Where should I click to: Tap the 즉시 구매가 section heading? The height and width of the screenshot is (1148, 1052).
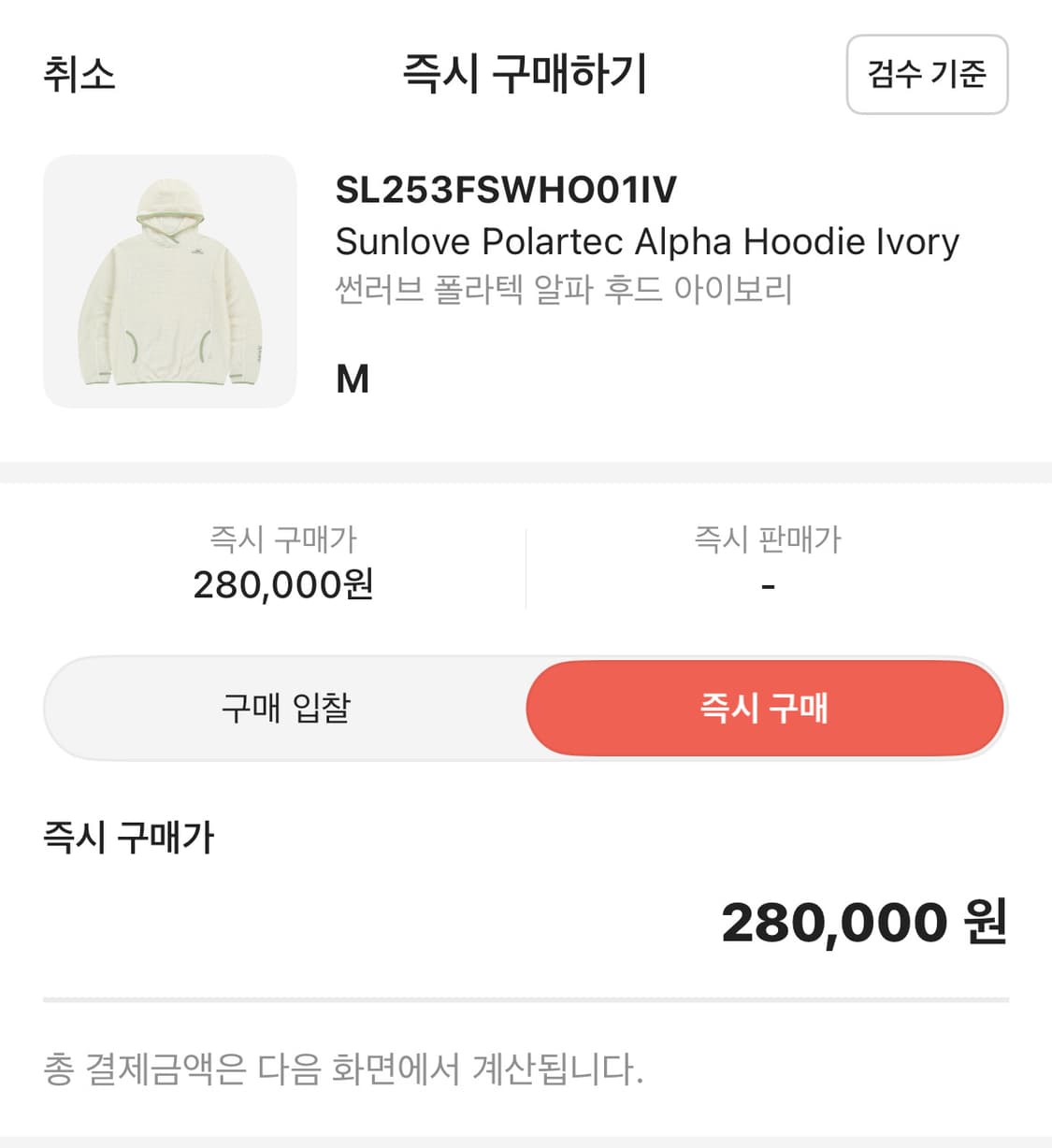(x=129, y=839)
